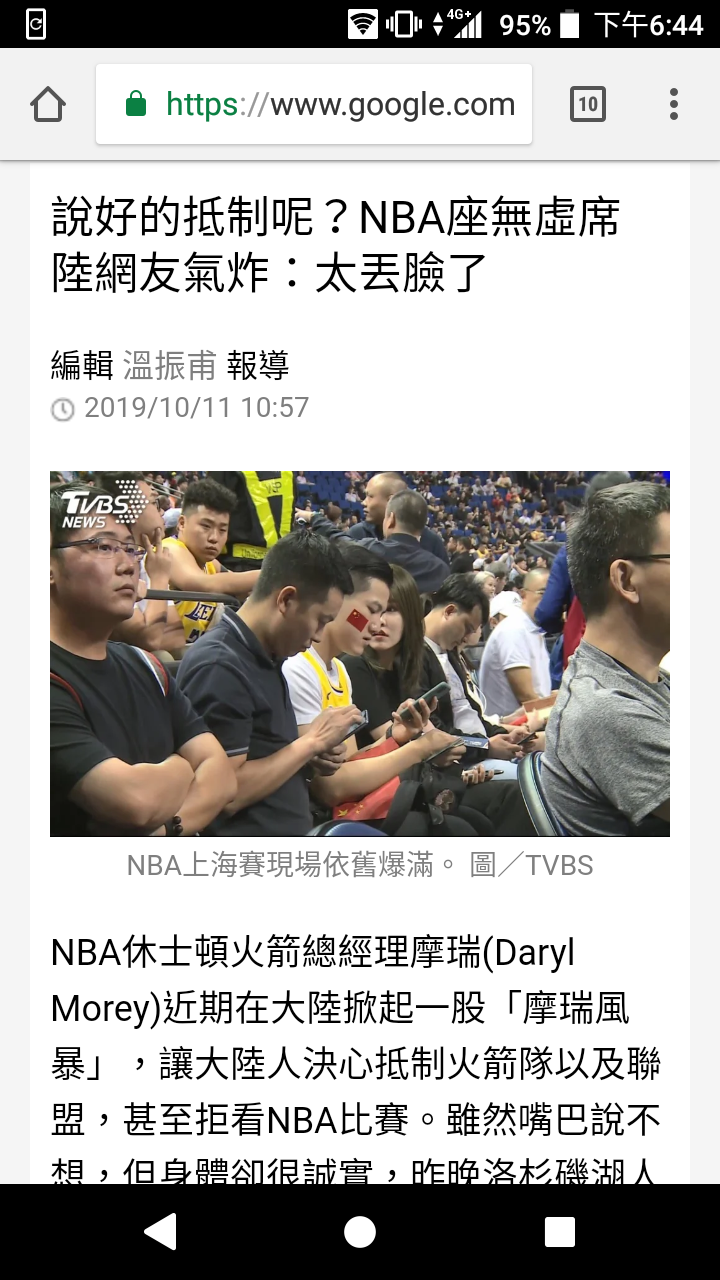The image size is (720, 1280).
Task: Go to the Chrome home page
Action: (48, 104)
